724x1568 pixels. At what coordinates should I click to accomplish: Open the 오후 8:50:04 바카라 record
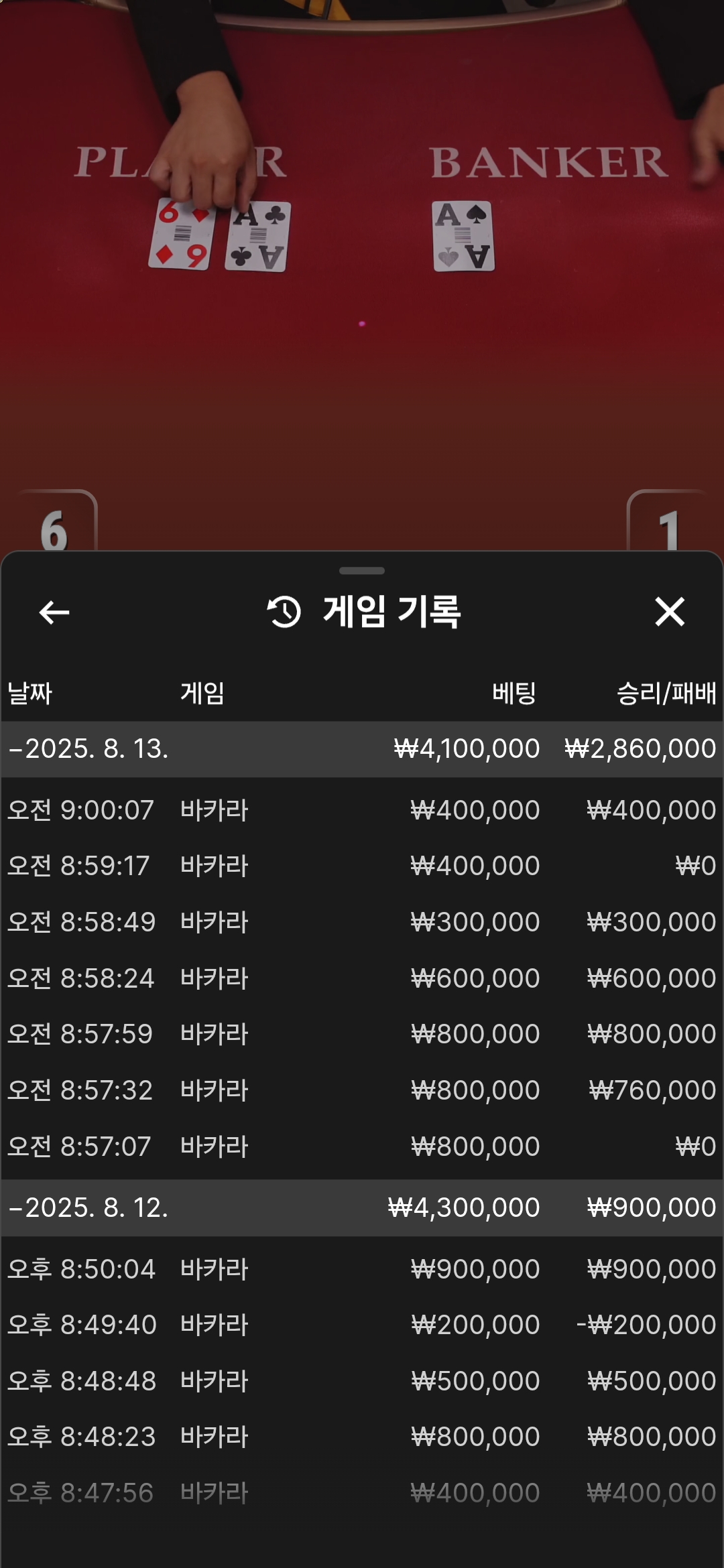tap(362, 1269)
